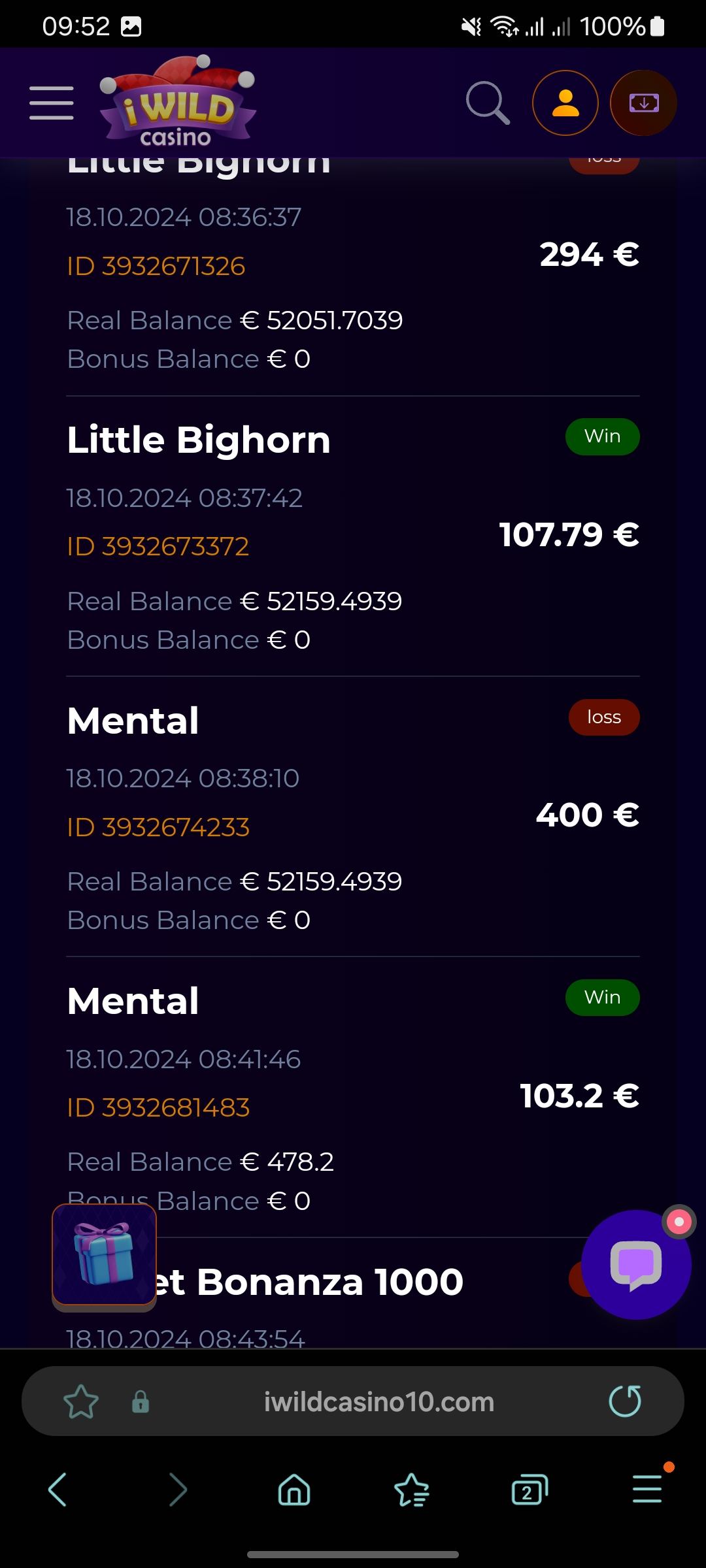Show the open browser tabs

coord(529,1490)
